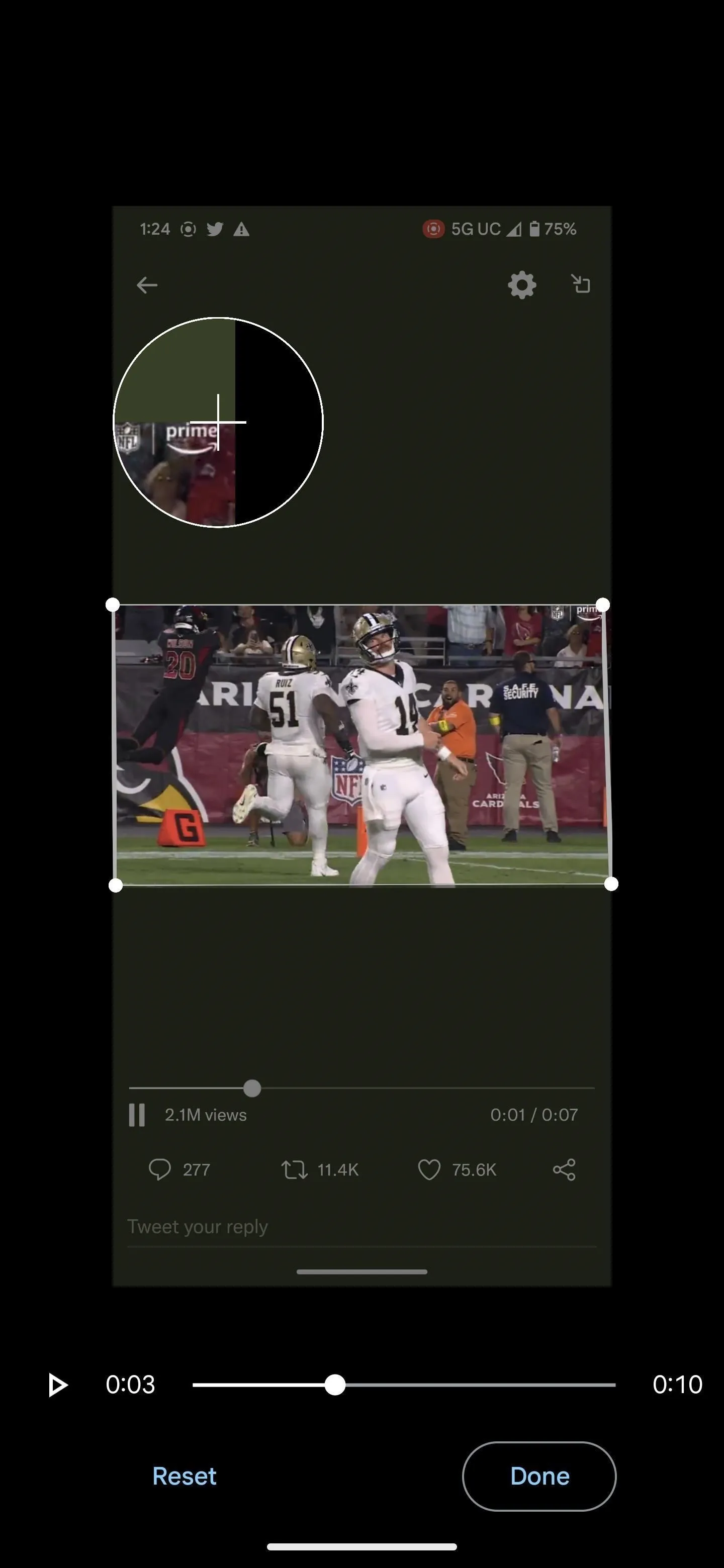Play the video preview
The image size is (724, 1568).
point(58,1385)
